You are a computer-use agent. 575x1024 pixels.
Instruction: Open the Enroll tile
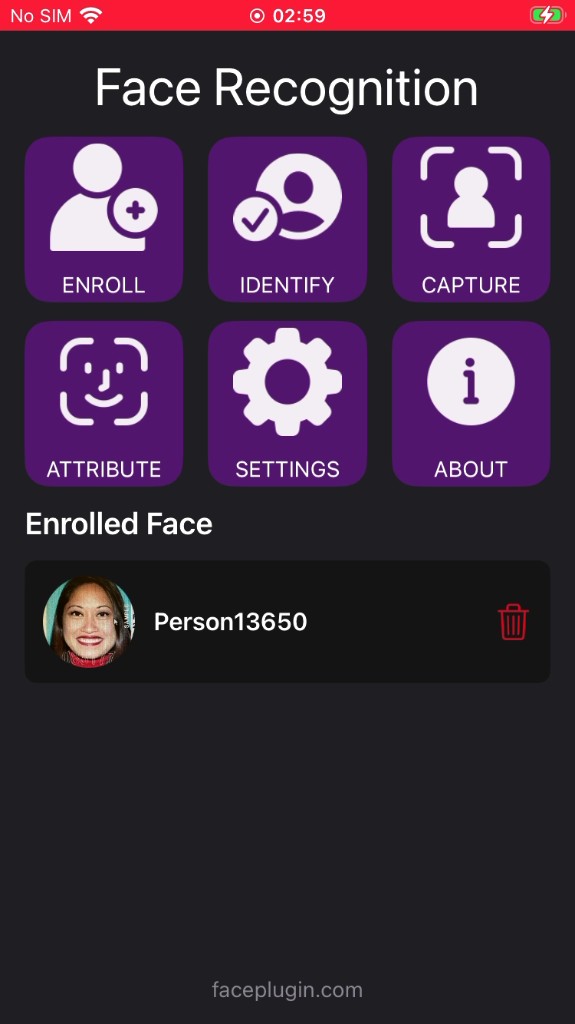point(104,219)
